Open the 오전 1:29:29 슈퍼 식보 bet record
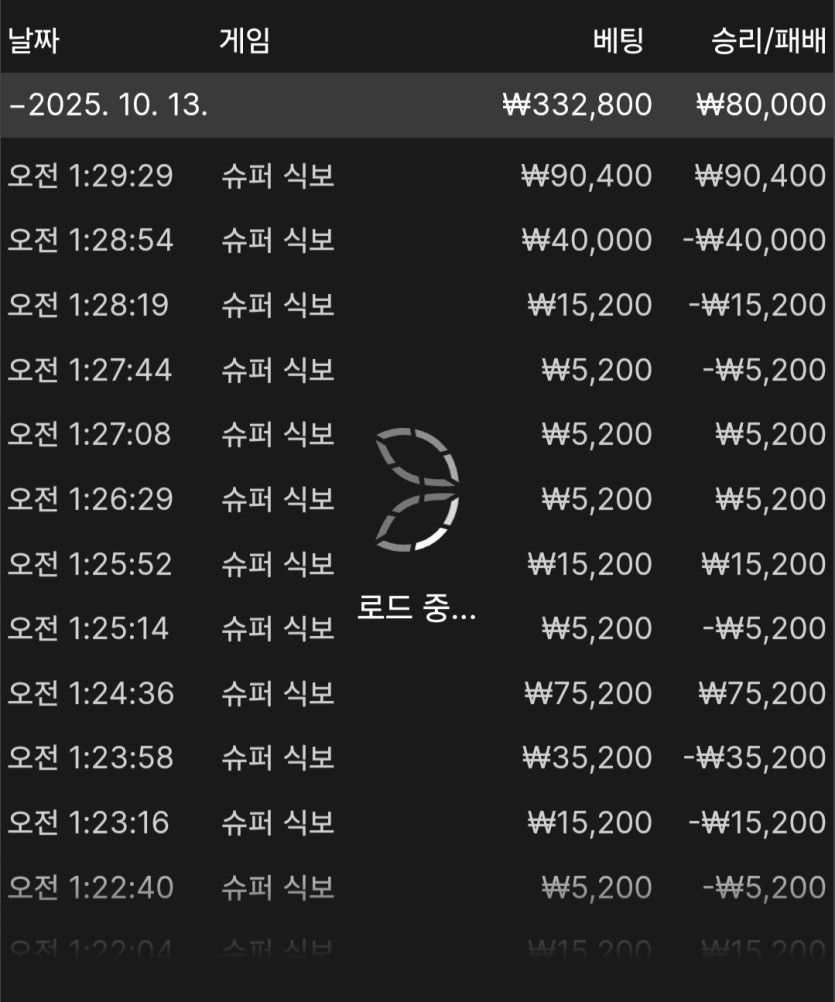 click(x=417, y=176)
